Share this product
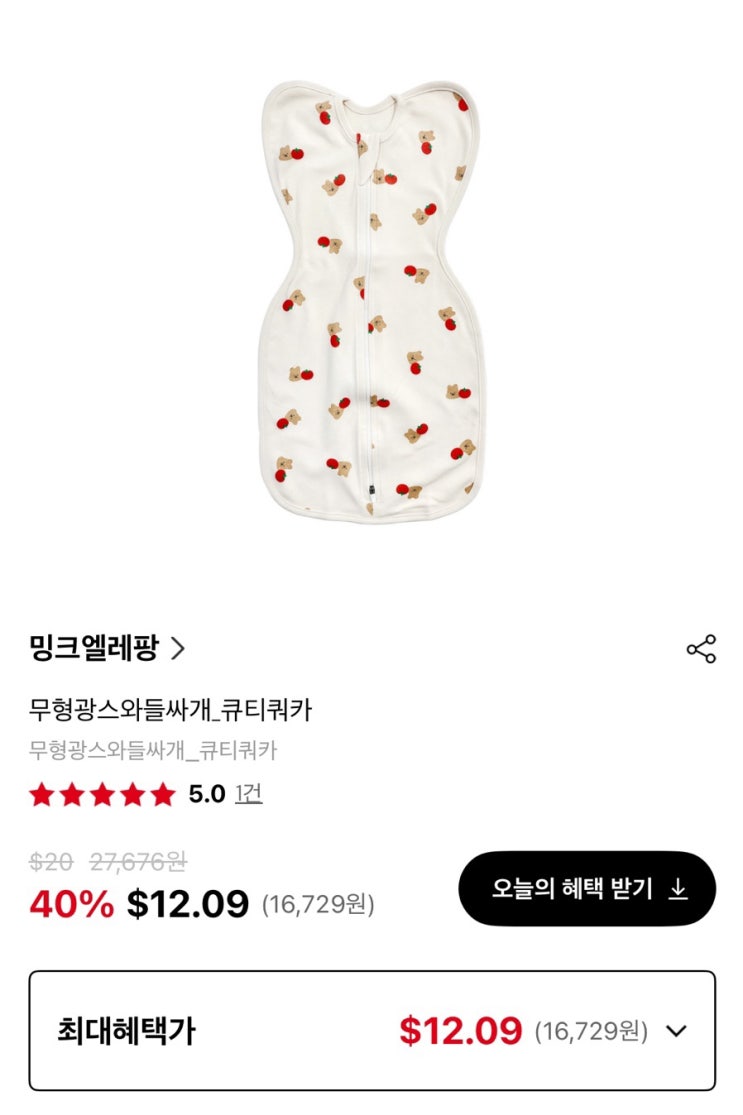Viewport: 743px width, 1115px height. pos(701,649)
